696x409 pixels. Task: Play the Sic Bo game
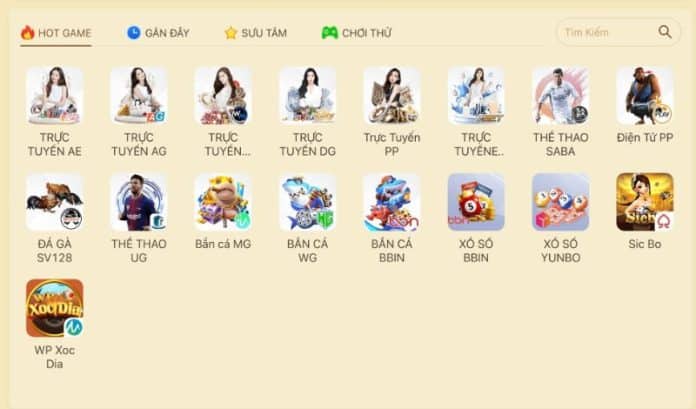[644, 202]
